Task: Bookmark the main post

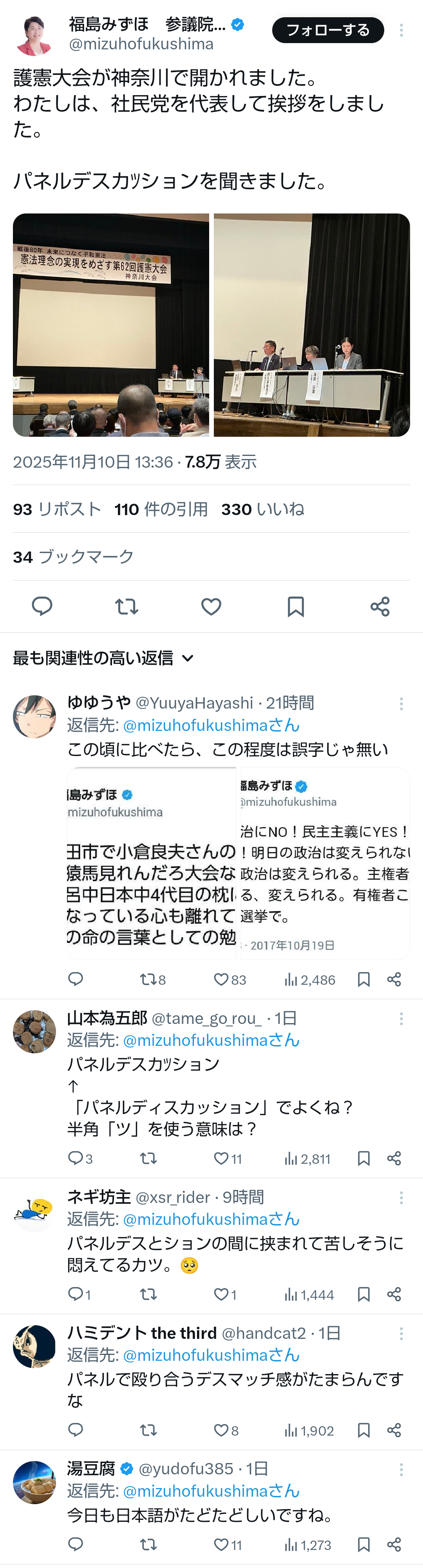Action: click(x=296, y=606)
